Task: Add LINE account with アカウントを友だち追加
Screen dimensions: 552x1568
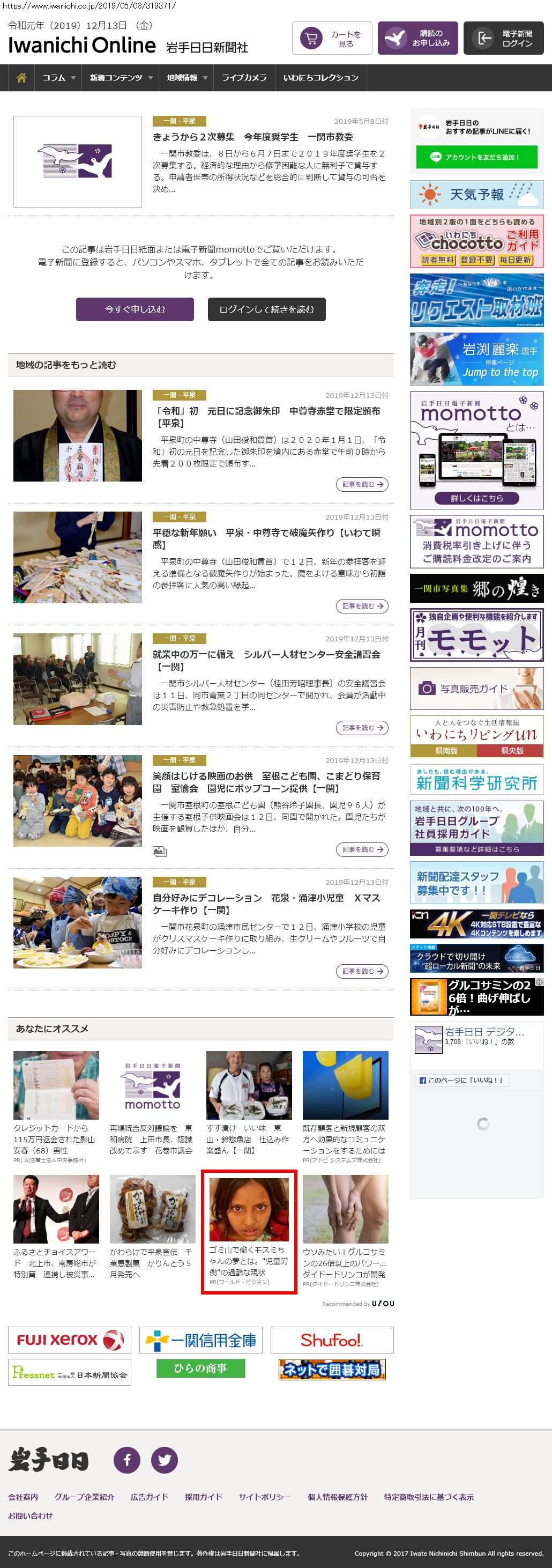Action: (x=476, y=157)
